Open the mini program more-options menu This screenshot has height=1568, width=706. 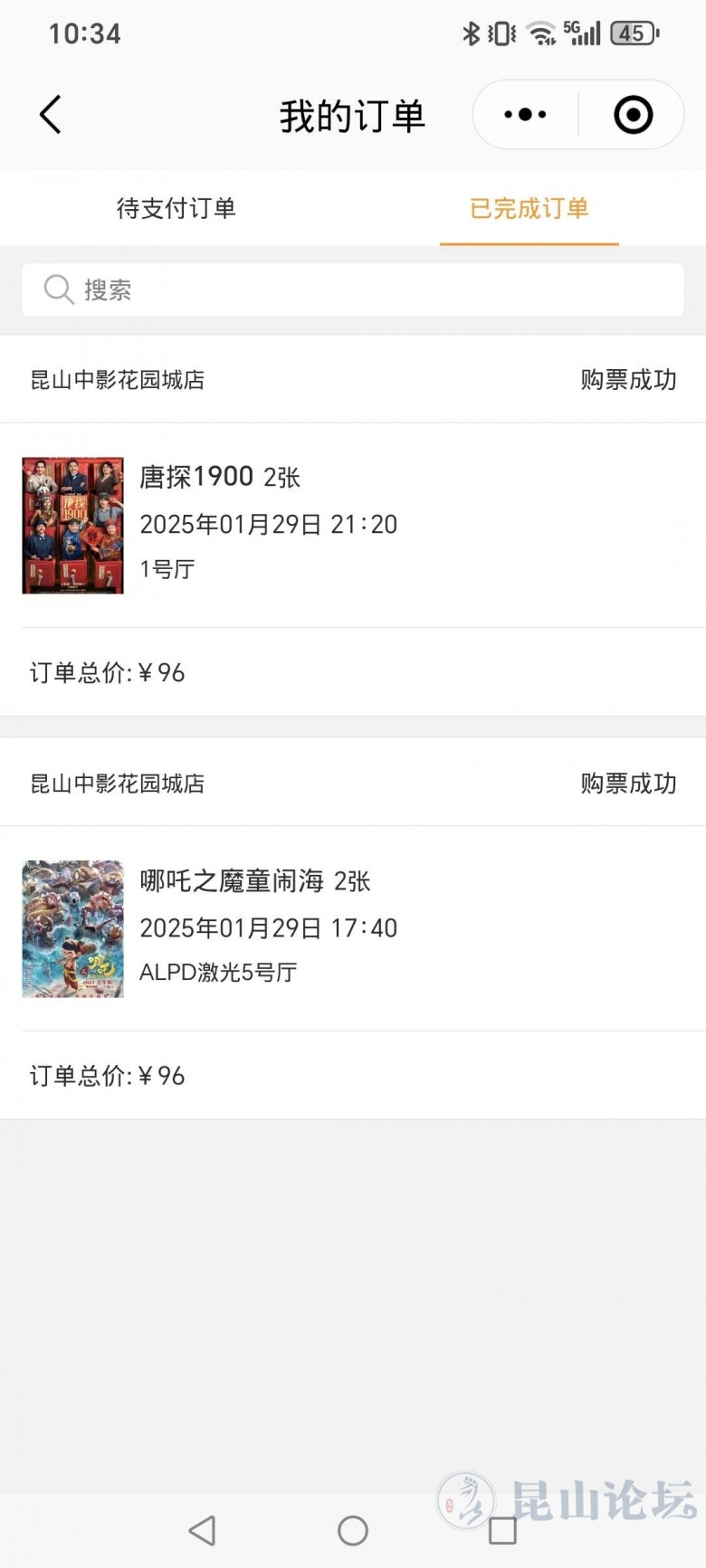click(x=526, y=115)
